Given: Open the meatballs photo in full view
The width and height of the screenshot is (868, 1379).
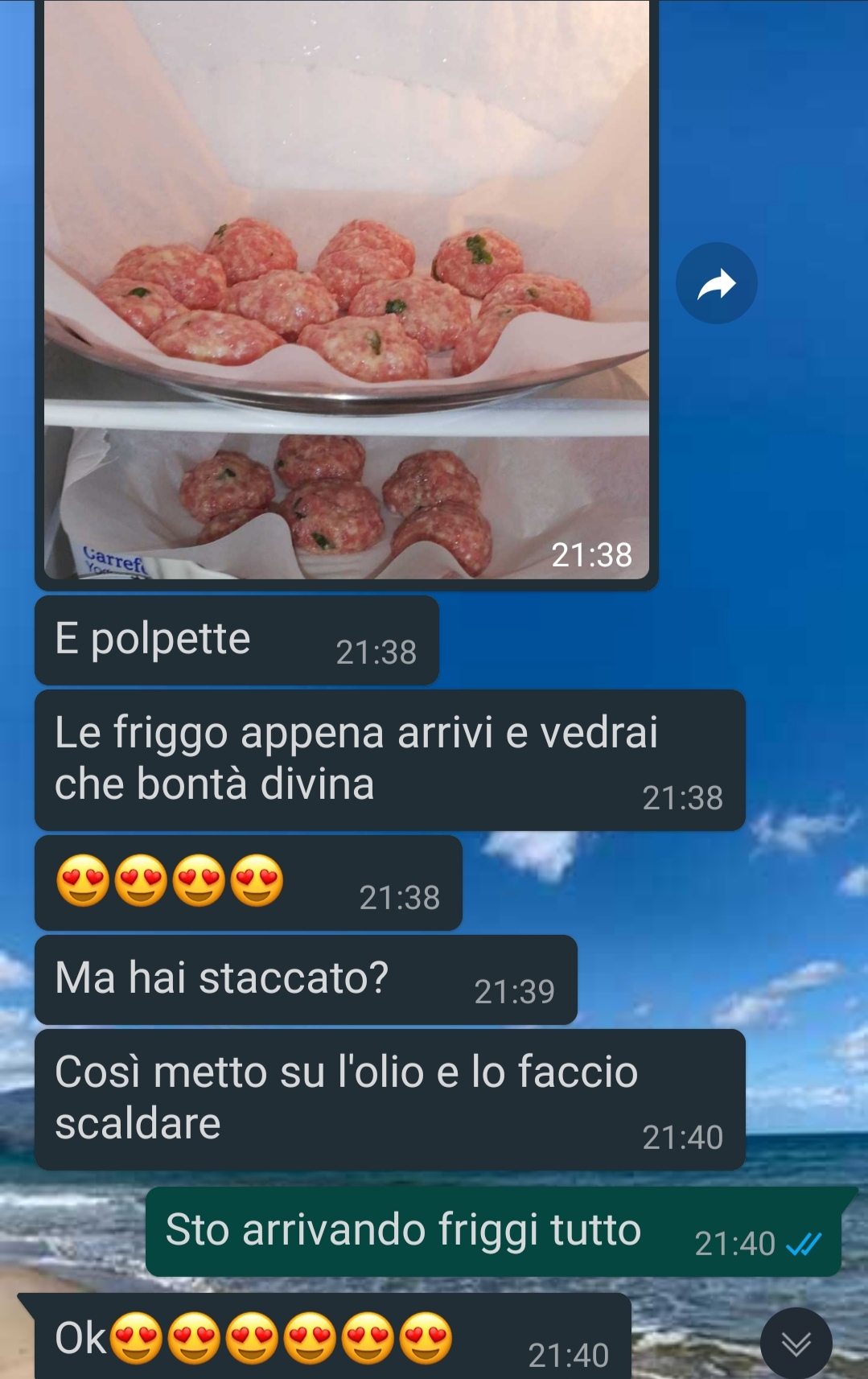Looking at the screenshot, I should click(x=346, y=290).
